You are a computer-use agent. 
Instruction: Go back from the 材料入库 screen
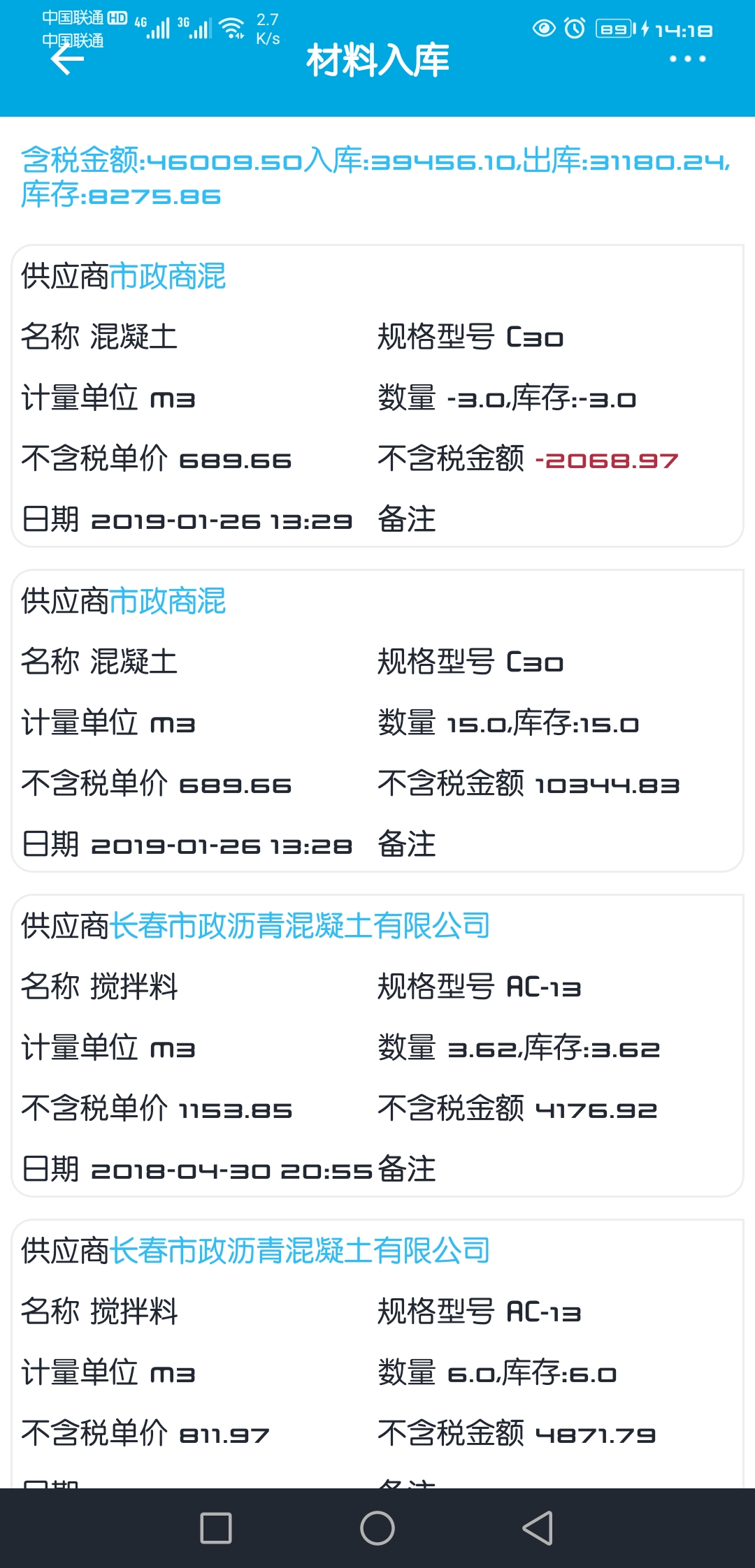[x=68, y=60]
